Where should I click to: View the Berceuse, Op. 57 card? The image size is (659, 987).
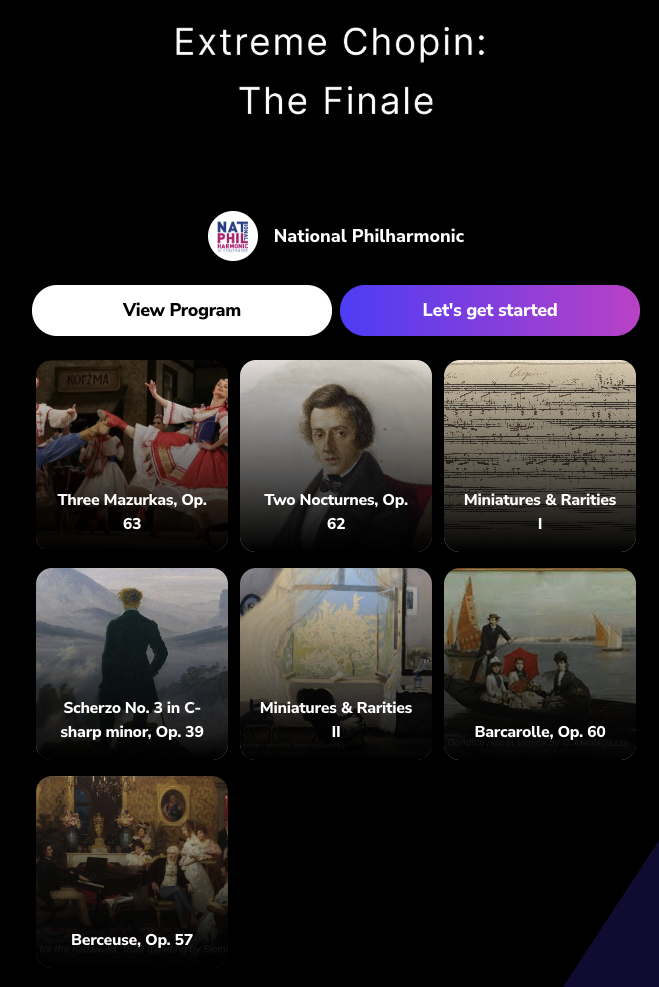pyautogui.click(x=132, y=872)
